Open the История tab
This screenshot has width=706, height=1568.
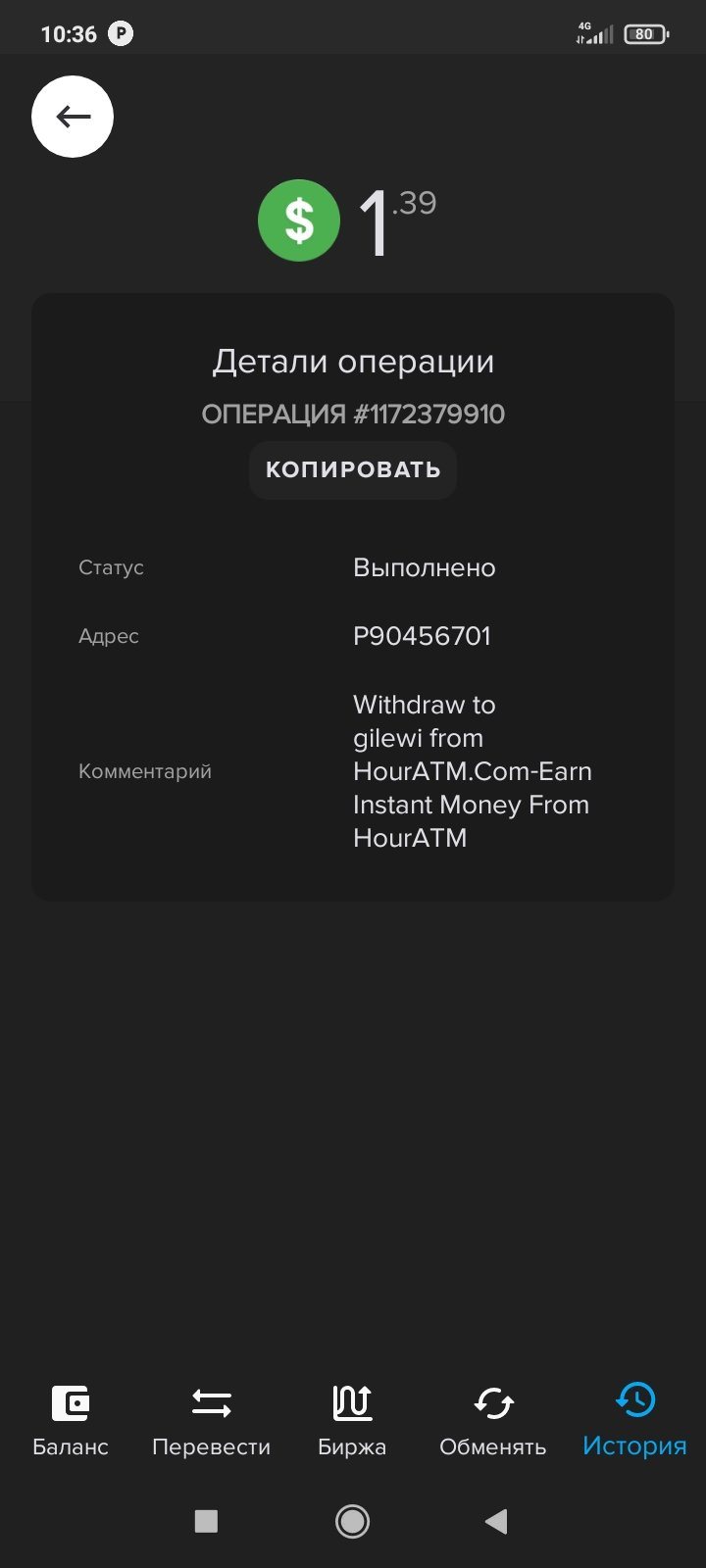pos(634,1421)
